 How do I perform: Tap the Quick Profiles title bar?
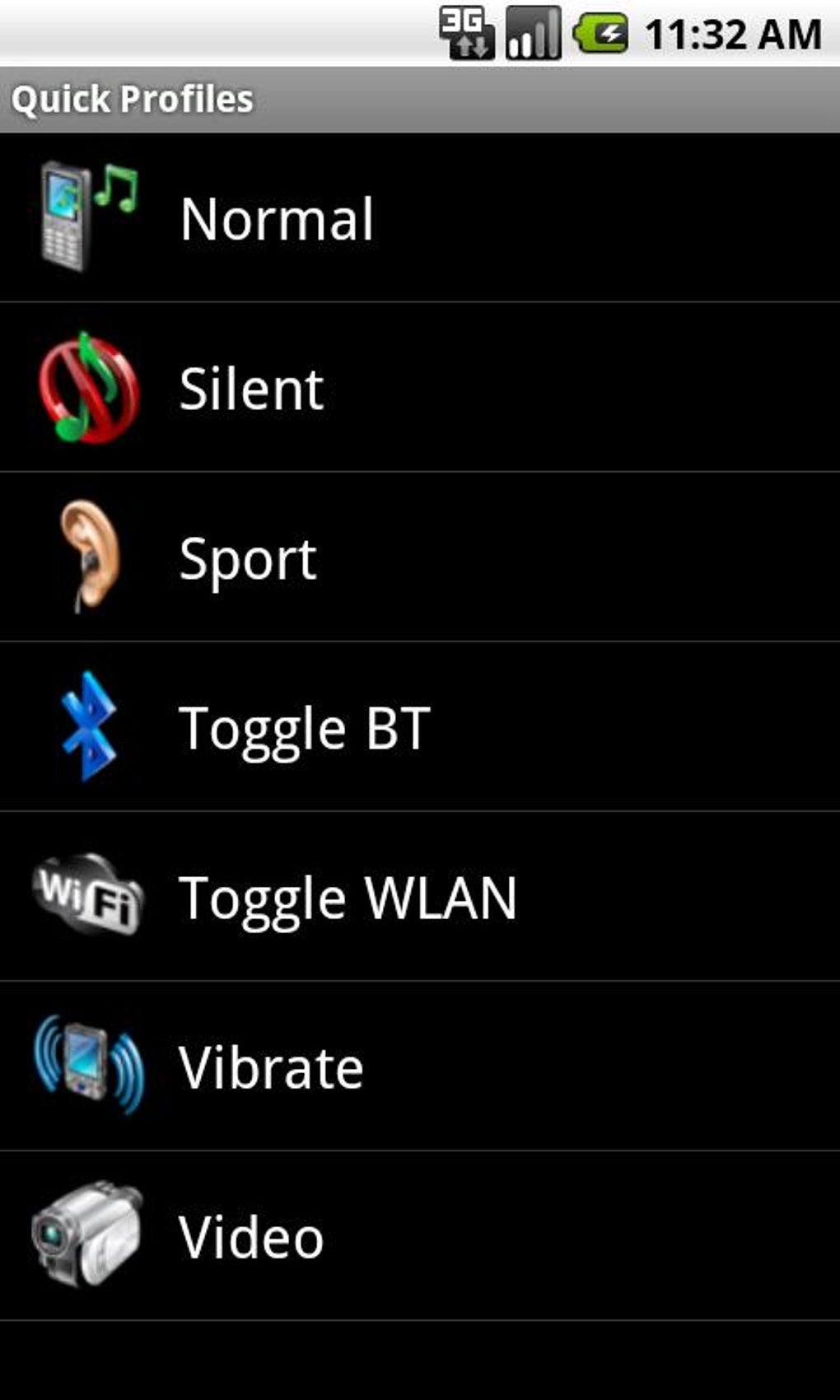coord(132,97)
